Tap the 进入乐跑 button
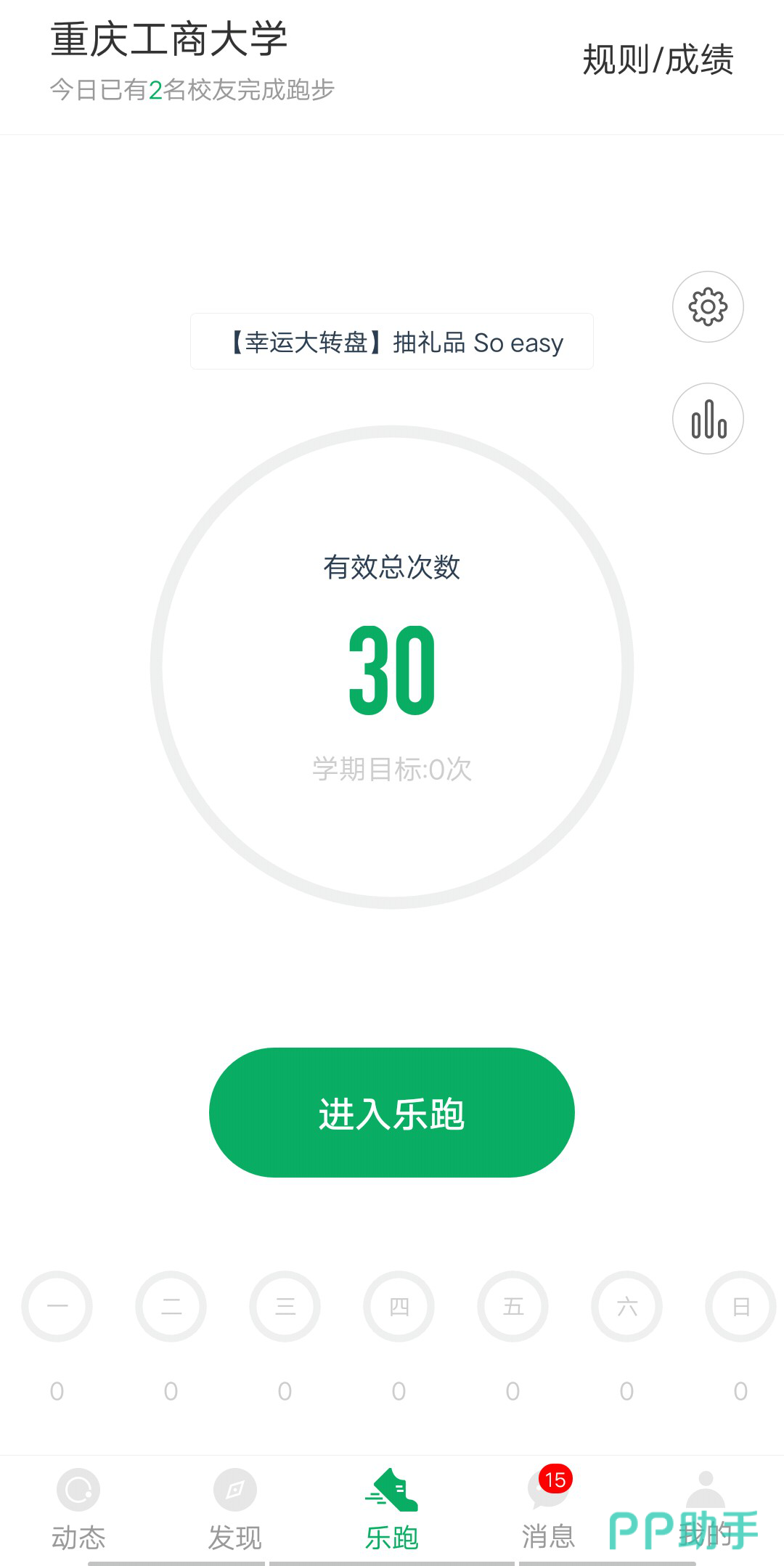This screenshot has height=1566, width=784. coord(392,1112)
